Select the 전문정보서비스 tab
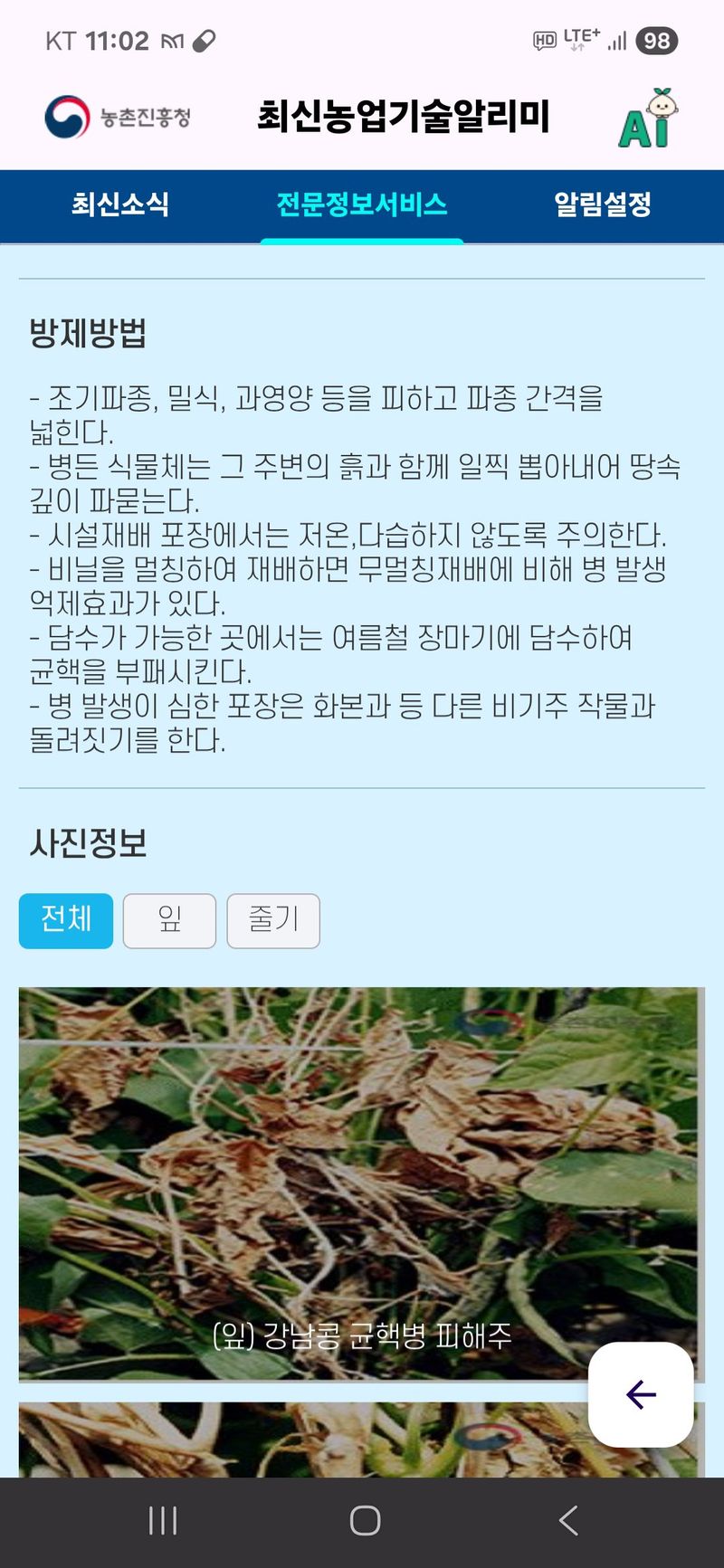 [362, 204]
